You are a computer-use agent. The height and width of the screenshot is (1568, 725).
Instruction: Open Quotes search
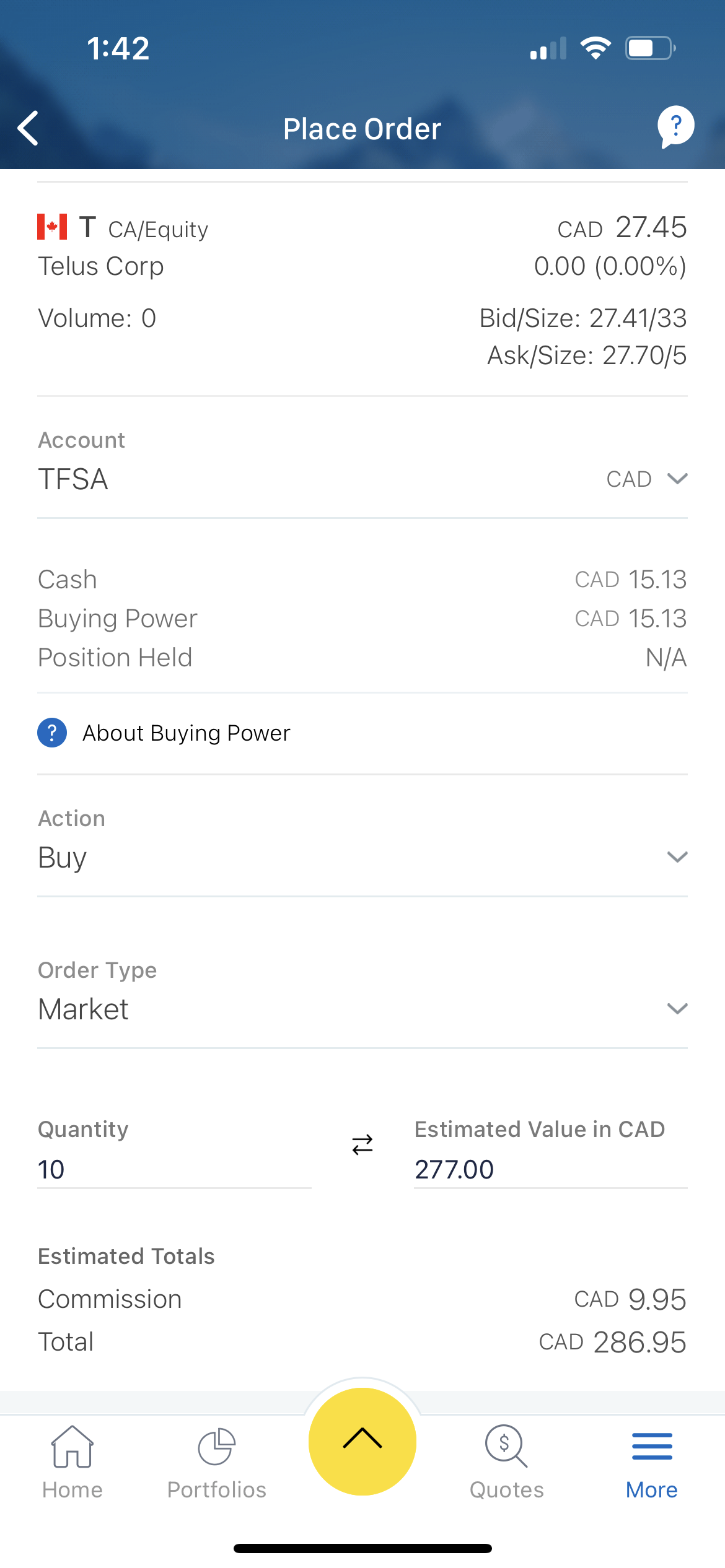point(506,1461)
